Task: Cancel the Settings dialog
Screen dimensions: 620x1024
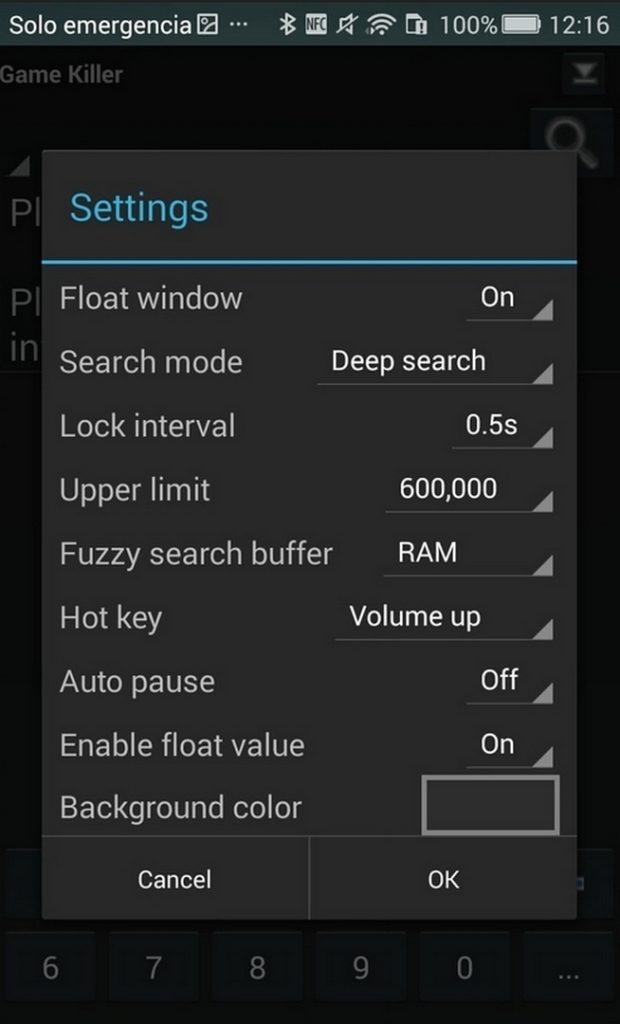Action: 174,879
